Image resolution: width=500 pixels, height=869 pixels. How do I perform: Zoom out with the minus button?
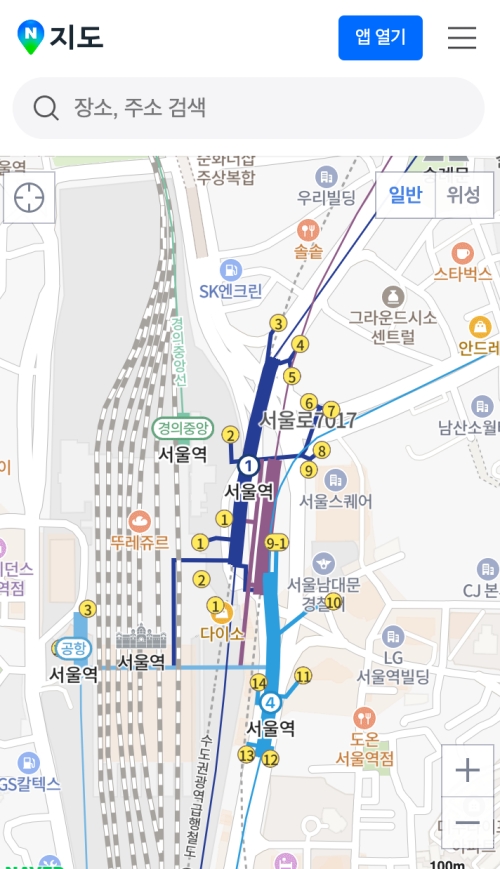coord(467,822)
